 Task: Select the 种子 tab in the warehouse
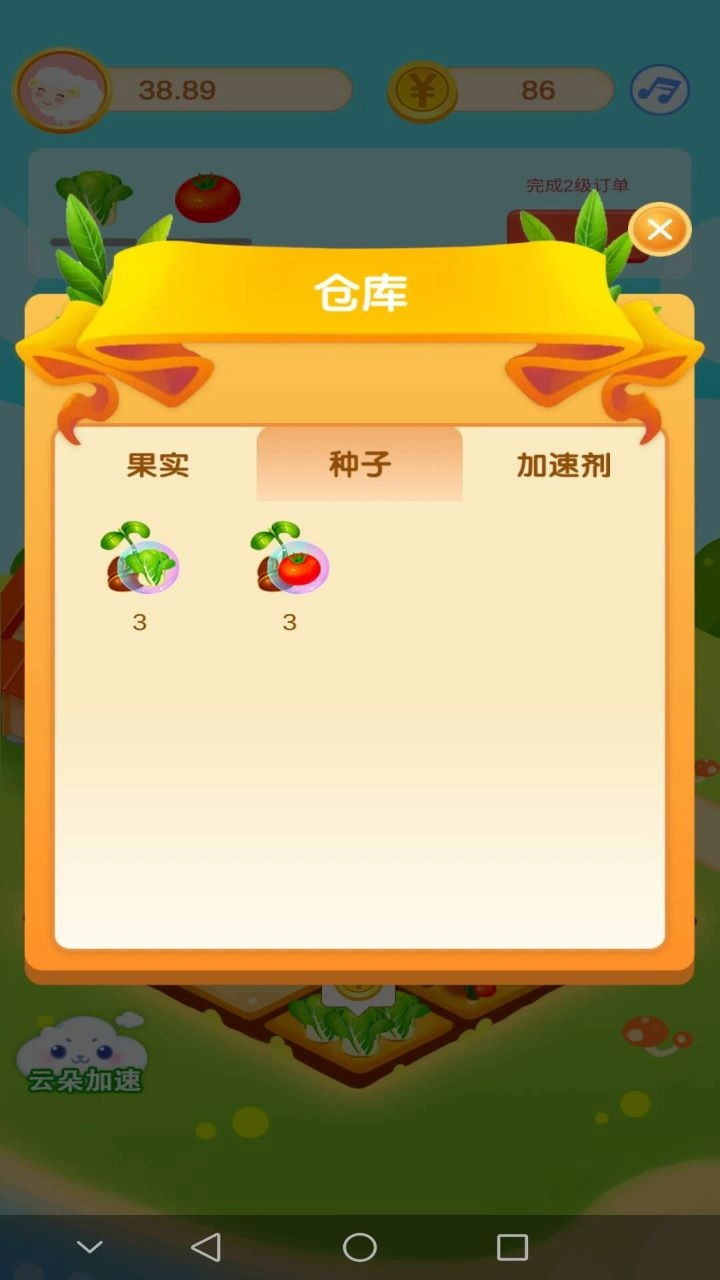(358, 463)
